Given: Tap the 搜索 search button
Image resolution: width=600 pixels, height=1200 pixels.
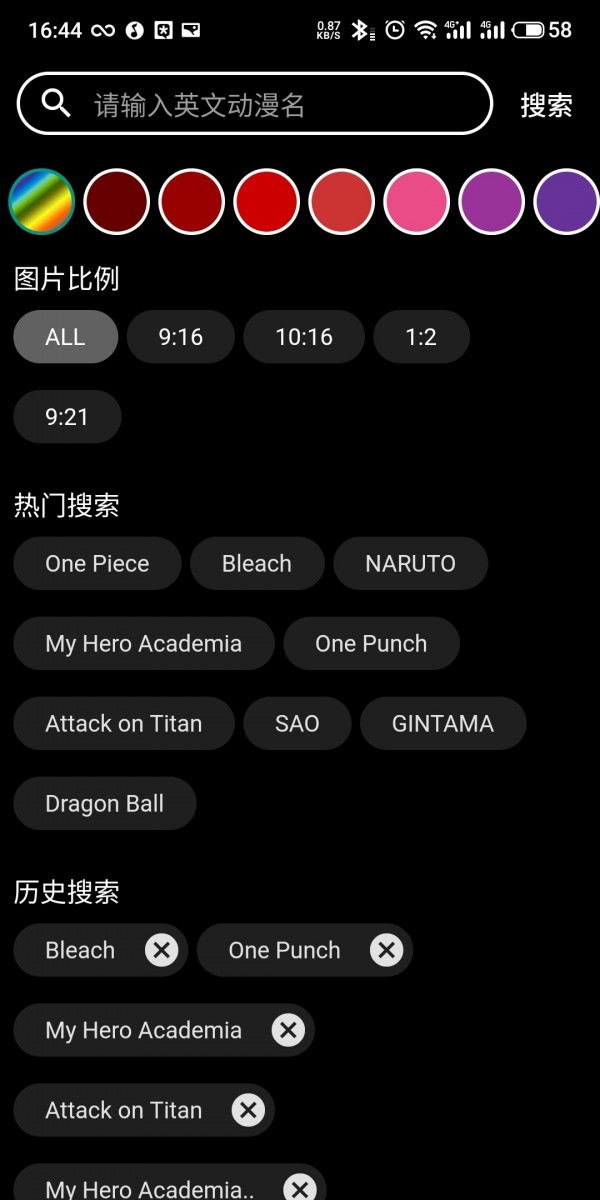Looking at the screenshot, I should (x=546, y=105).
